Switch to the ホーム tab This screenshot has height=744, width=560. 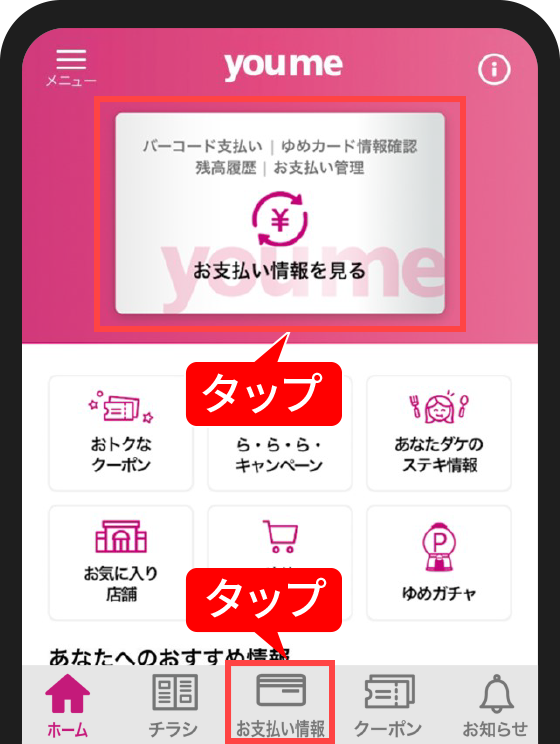coord(67,706)
